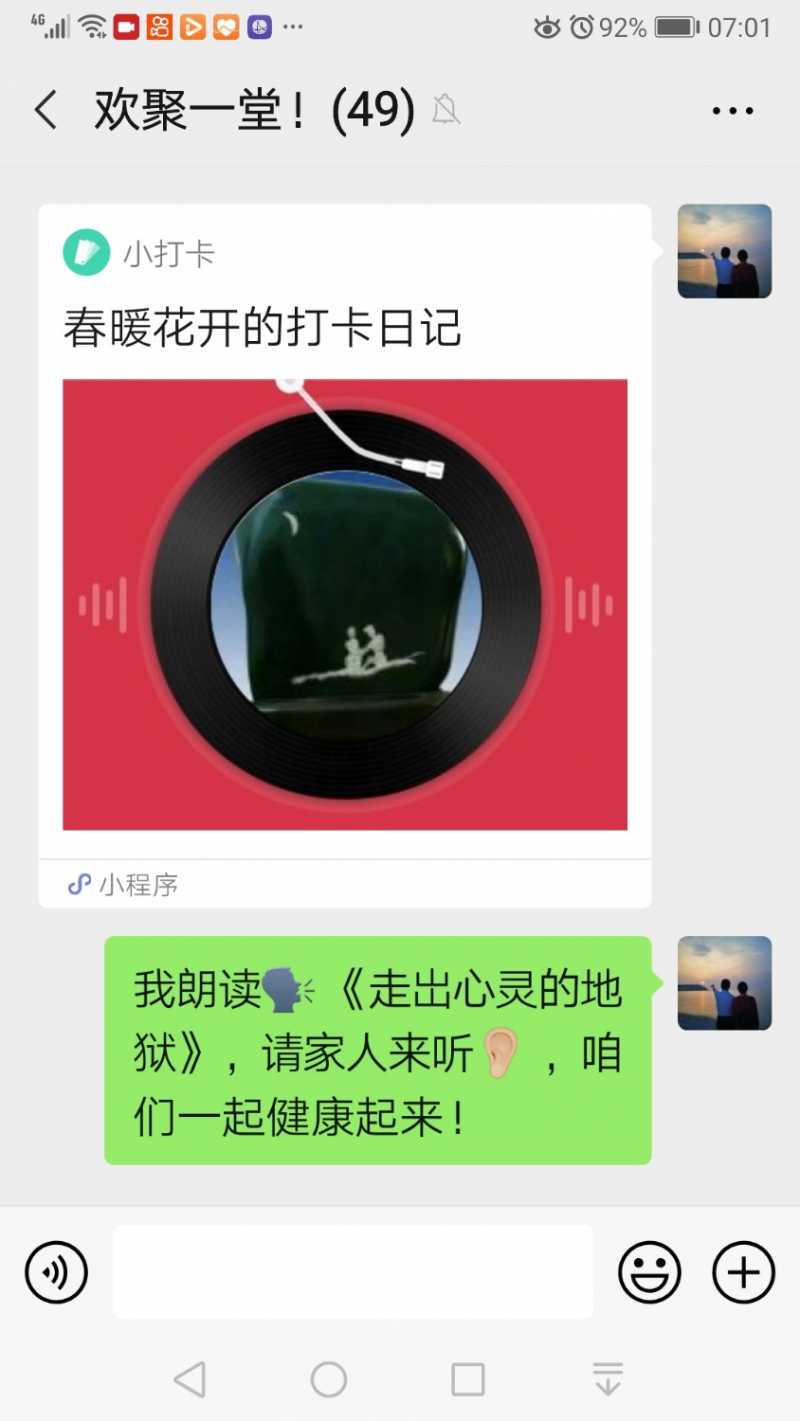Image resolution: width=800 pixels, height=1421 pixels.
Task: Tap the avatar next to the mini program card
Action: [x=725, y=252]
